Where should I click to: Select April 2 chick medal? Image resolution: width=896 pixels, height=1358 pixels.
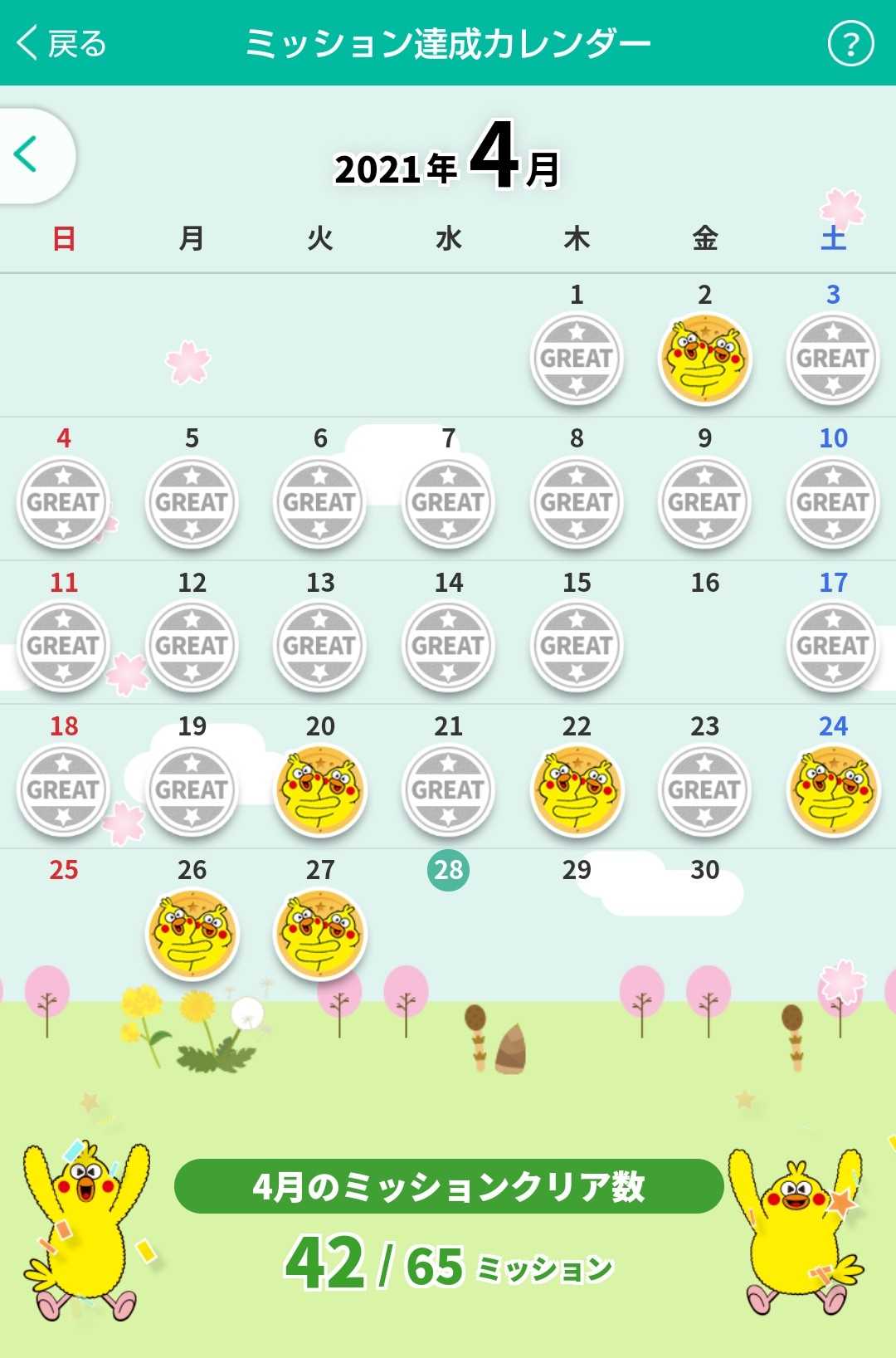click(704, 359)
